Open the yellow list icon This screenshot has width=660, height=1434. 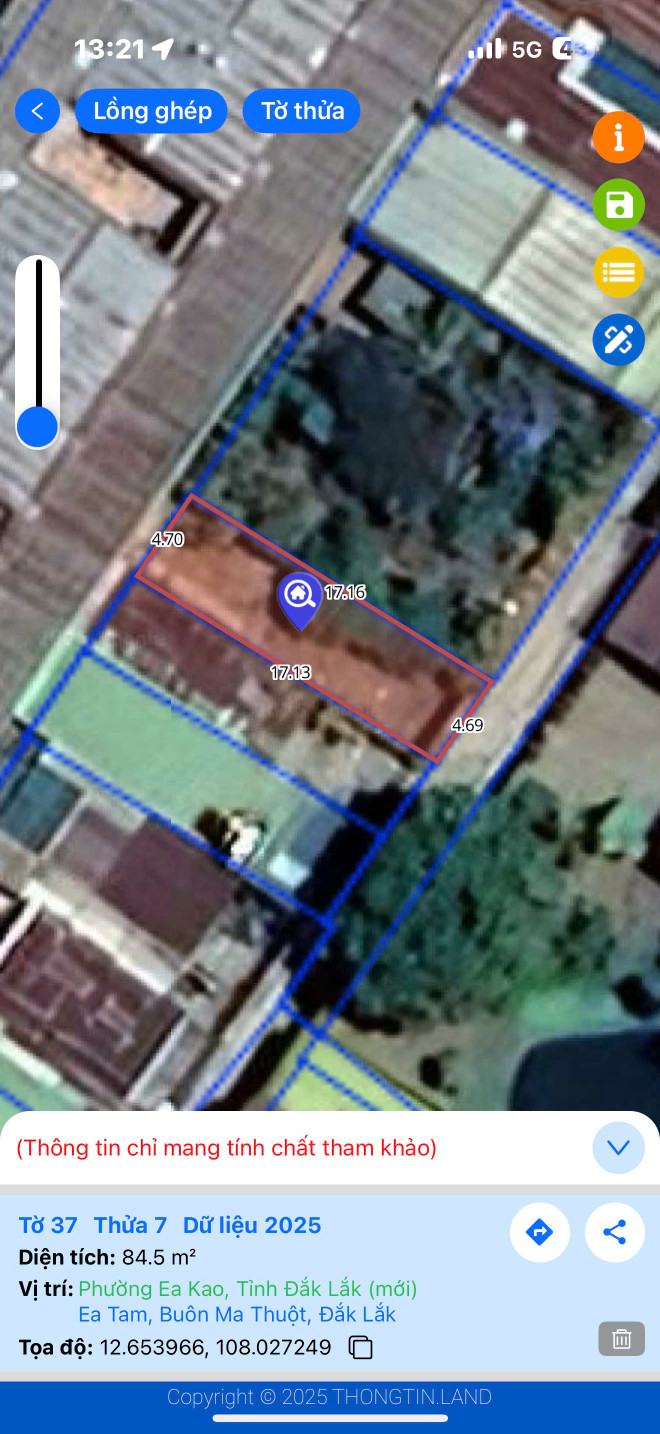618,272
